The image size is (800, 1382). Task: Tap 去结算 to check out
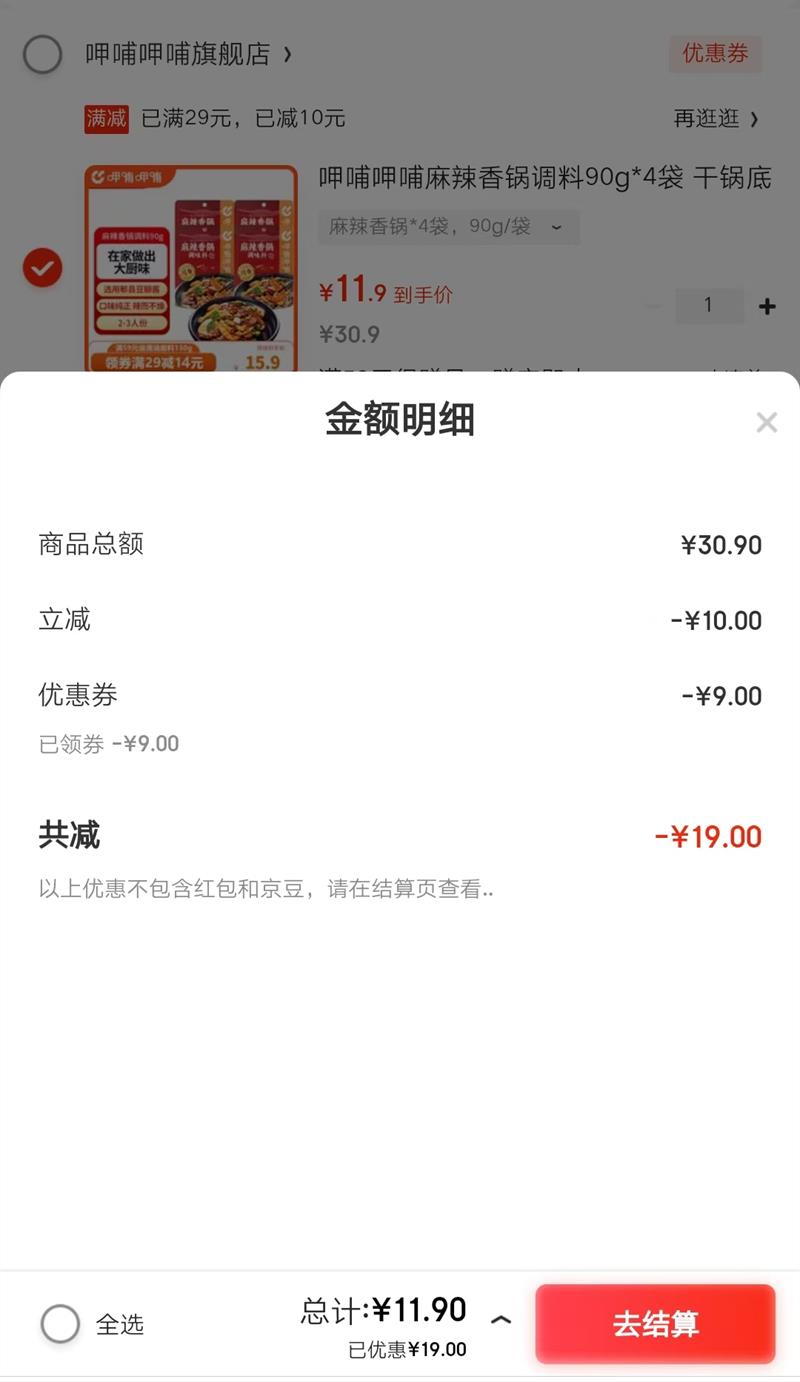(x=655, y=1323)
